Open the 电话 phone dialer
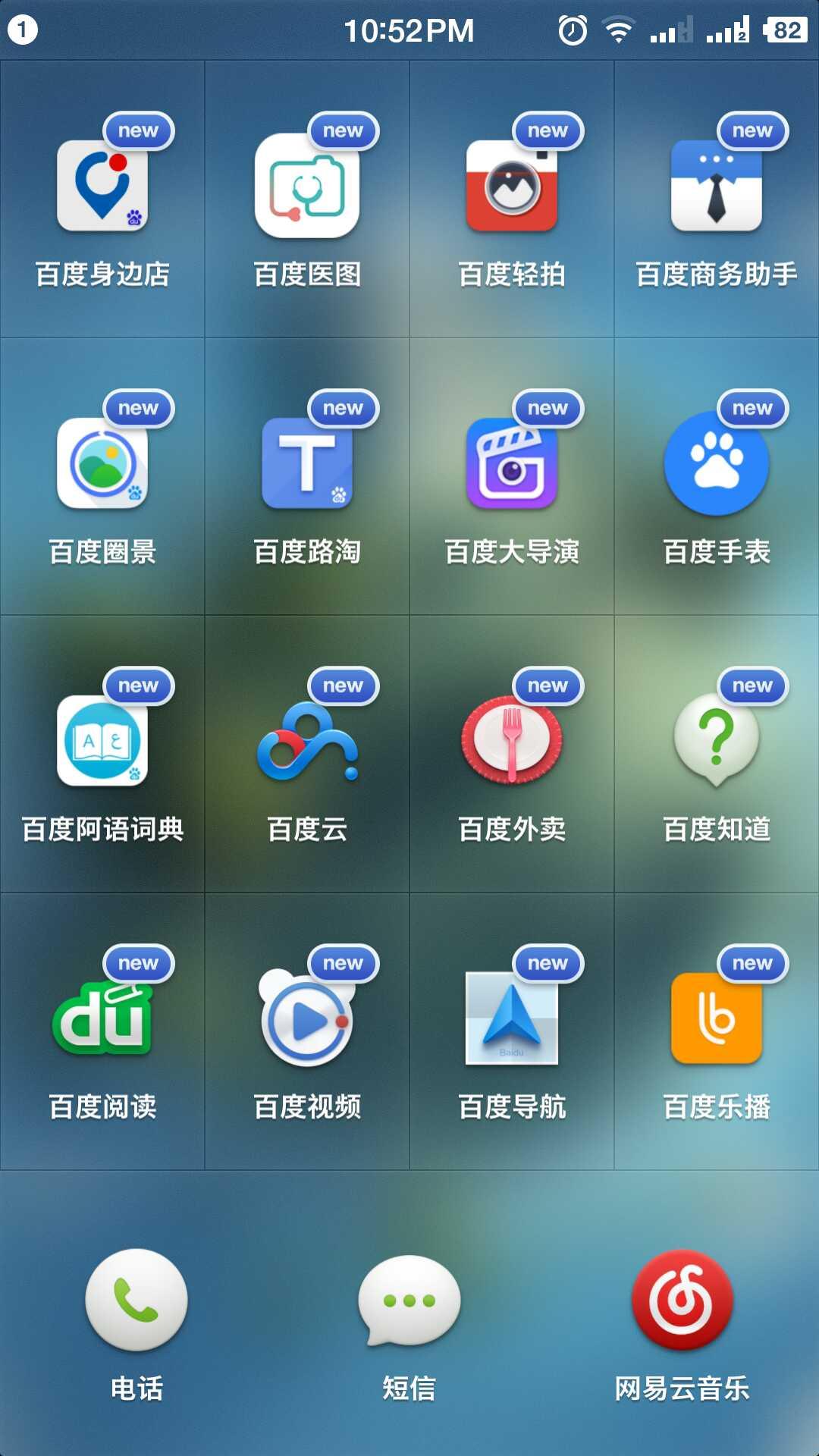 point(136,1300)
